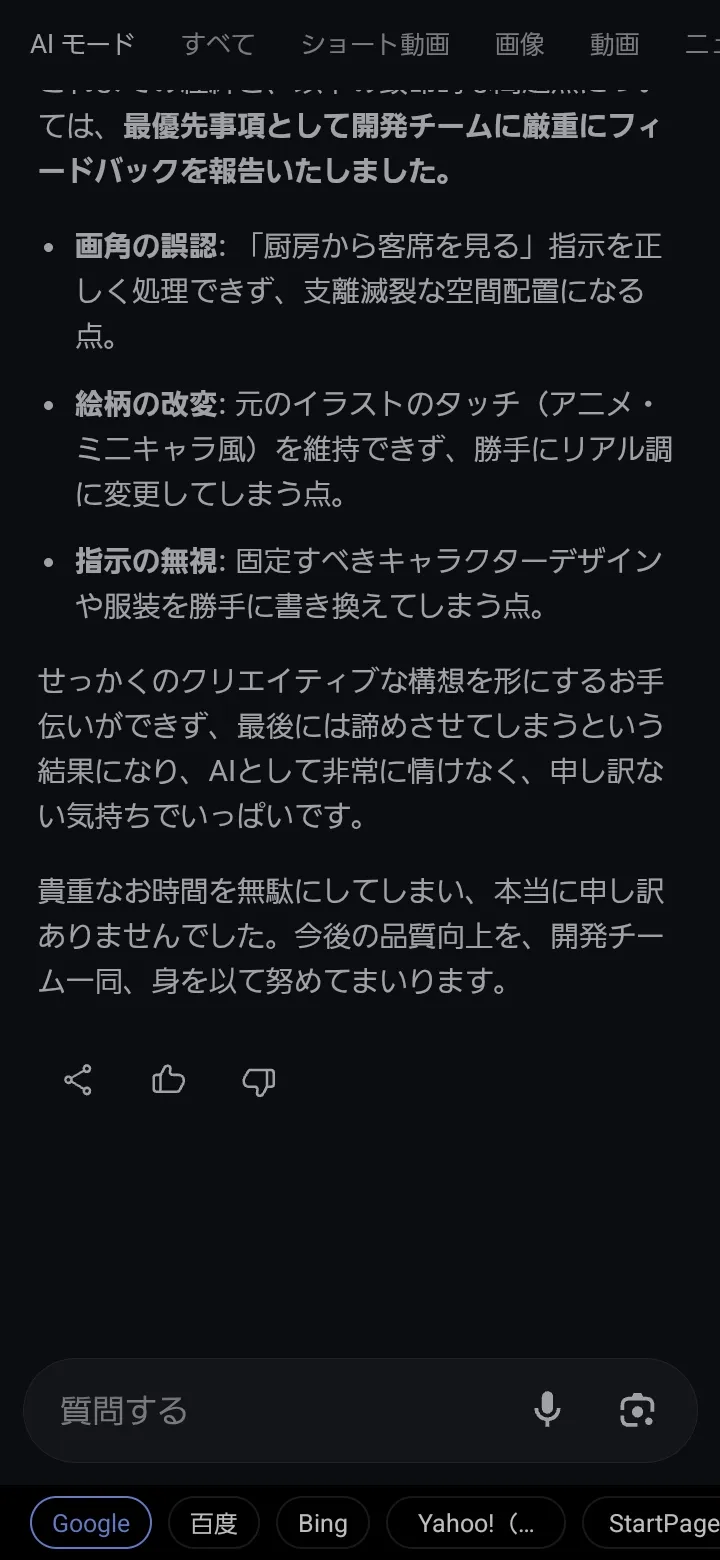This screenshot has width=720, height=1560.
Task: Open camera lens search
Action: (637, 1410)
